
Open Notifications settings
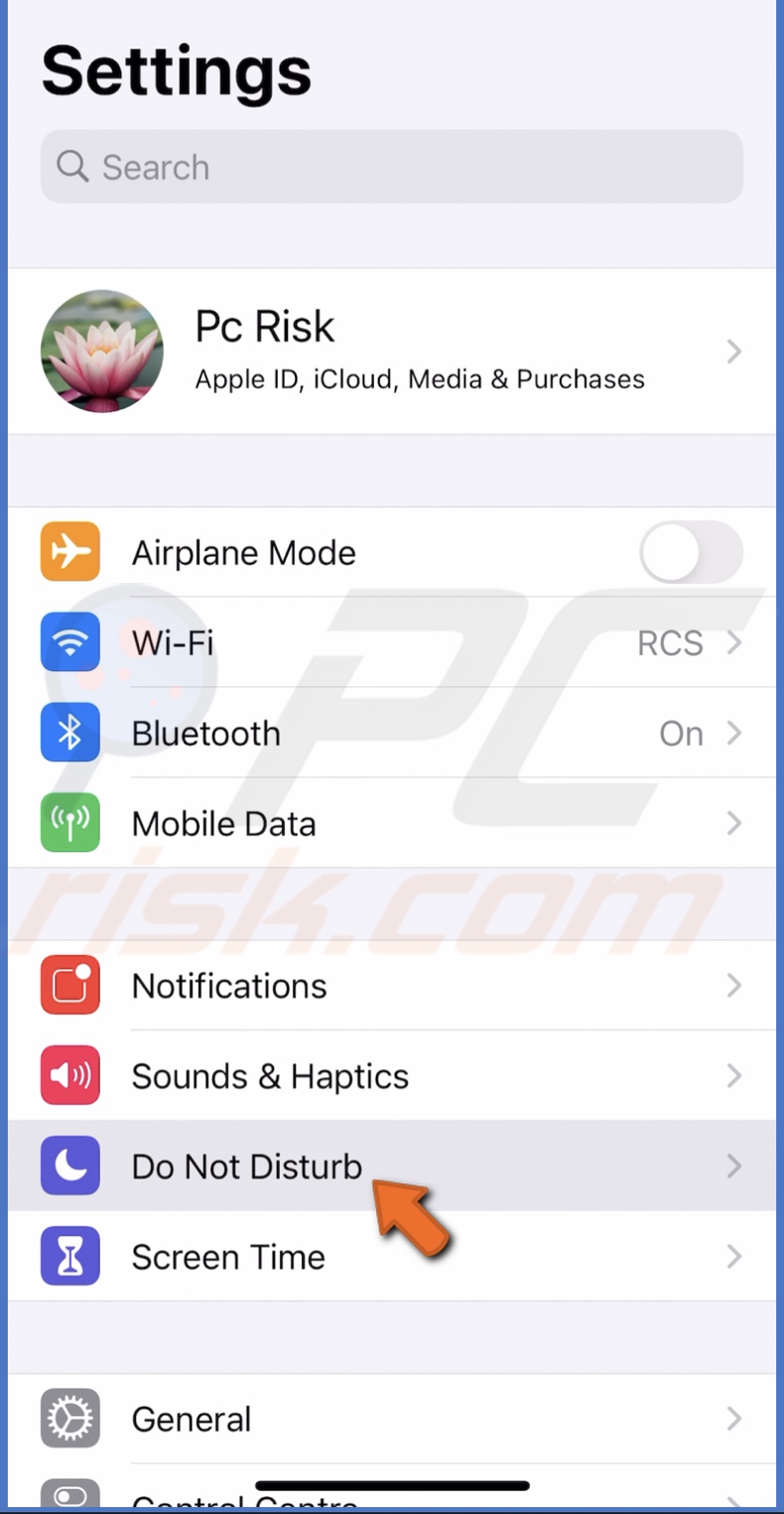392,986
